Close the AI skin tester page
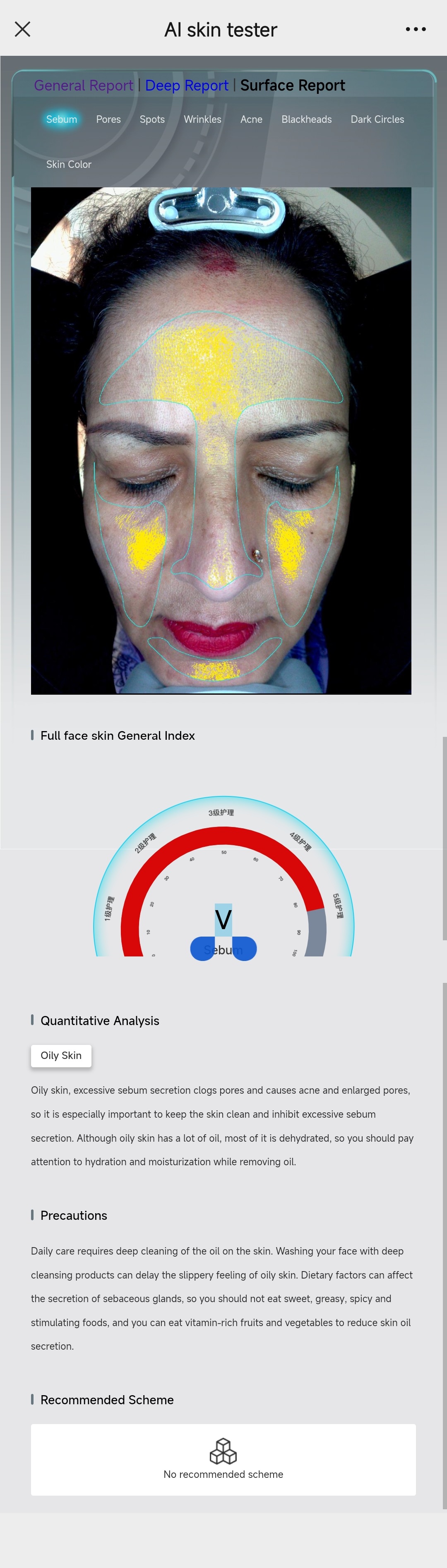This screenshot has height=1568, width=447. [x=22, y=29]
